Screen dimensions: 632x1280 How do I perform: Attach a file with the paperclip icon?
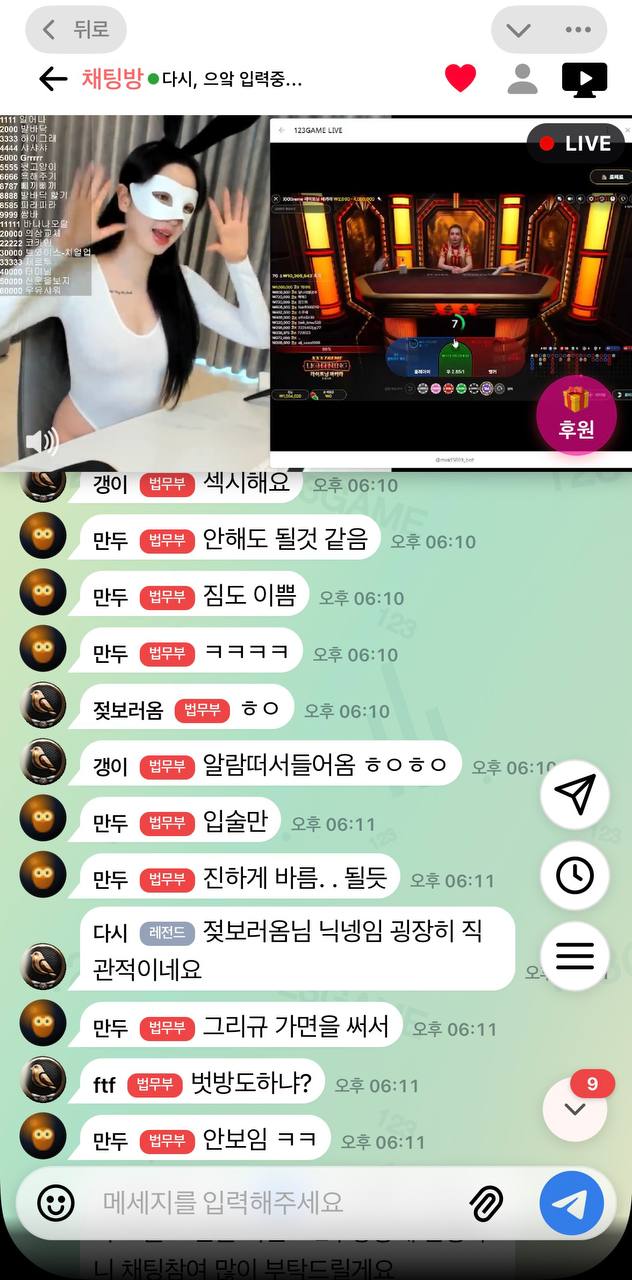point(486,1203)
